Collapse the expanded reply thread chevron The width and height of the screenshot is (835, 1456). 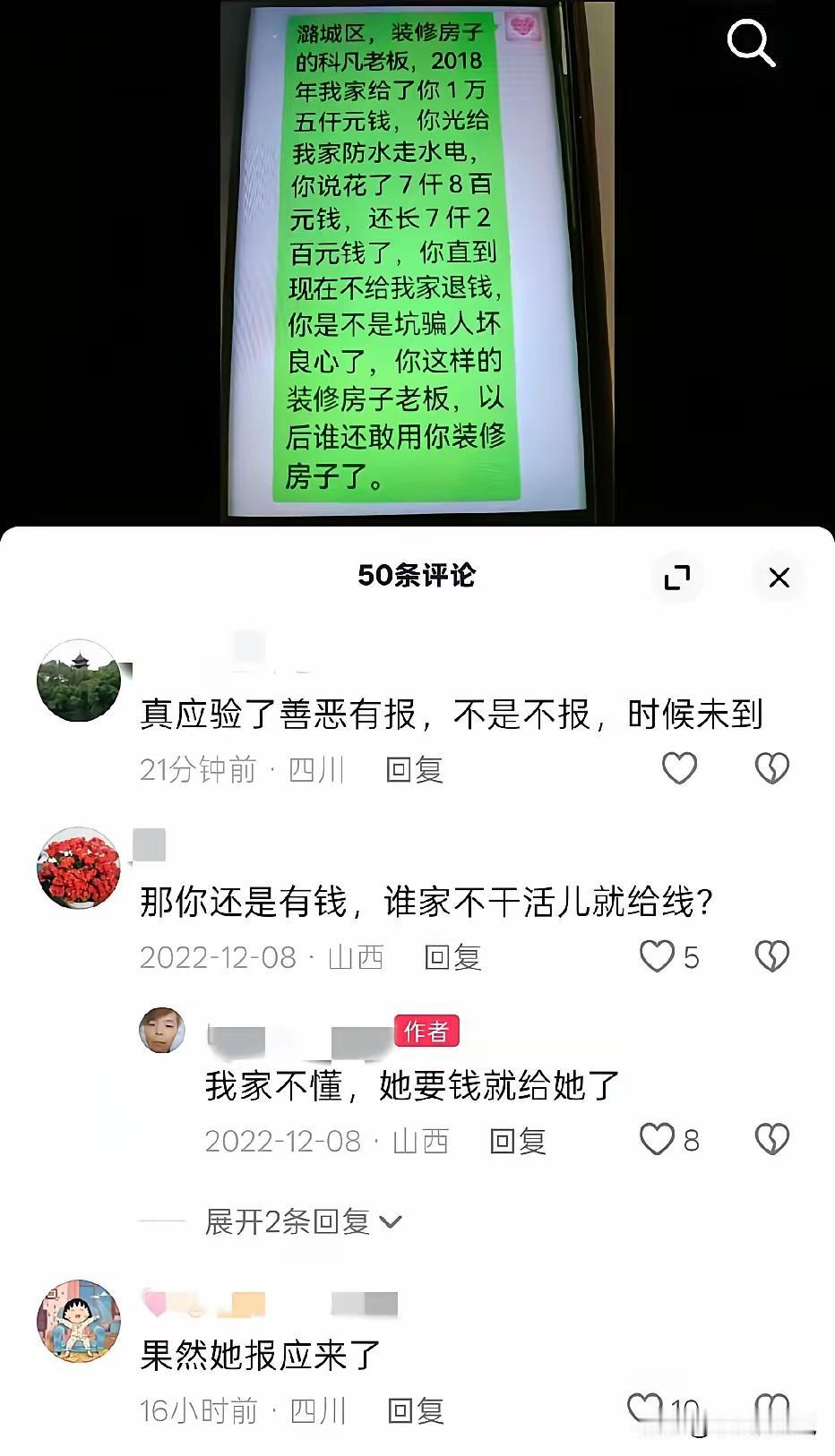coord(389,1220)
